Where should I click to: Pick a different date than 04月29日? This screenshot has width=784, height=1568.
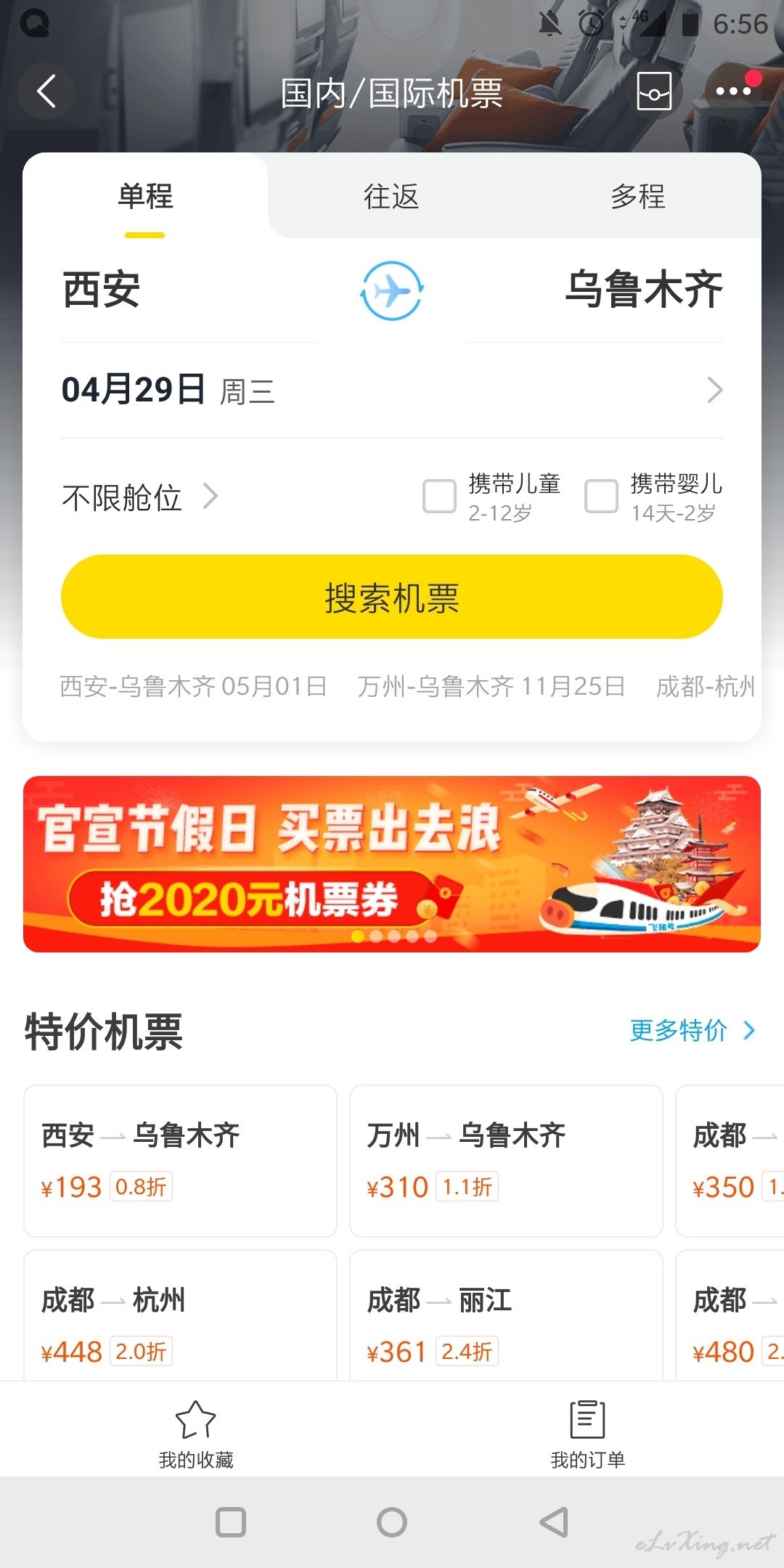click(392, 391)
